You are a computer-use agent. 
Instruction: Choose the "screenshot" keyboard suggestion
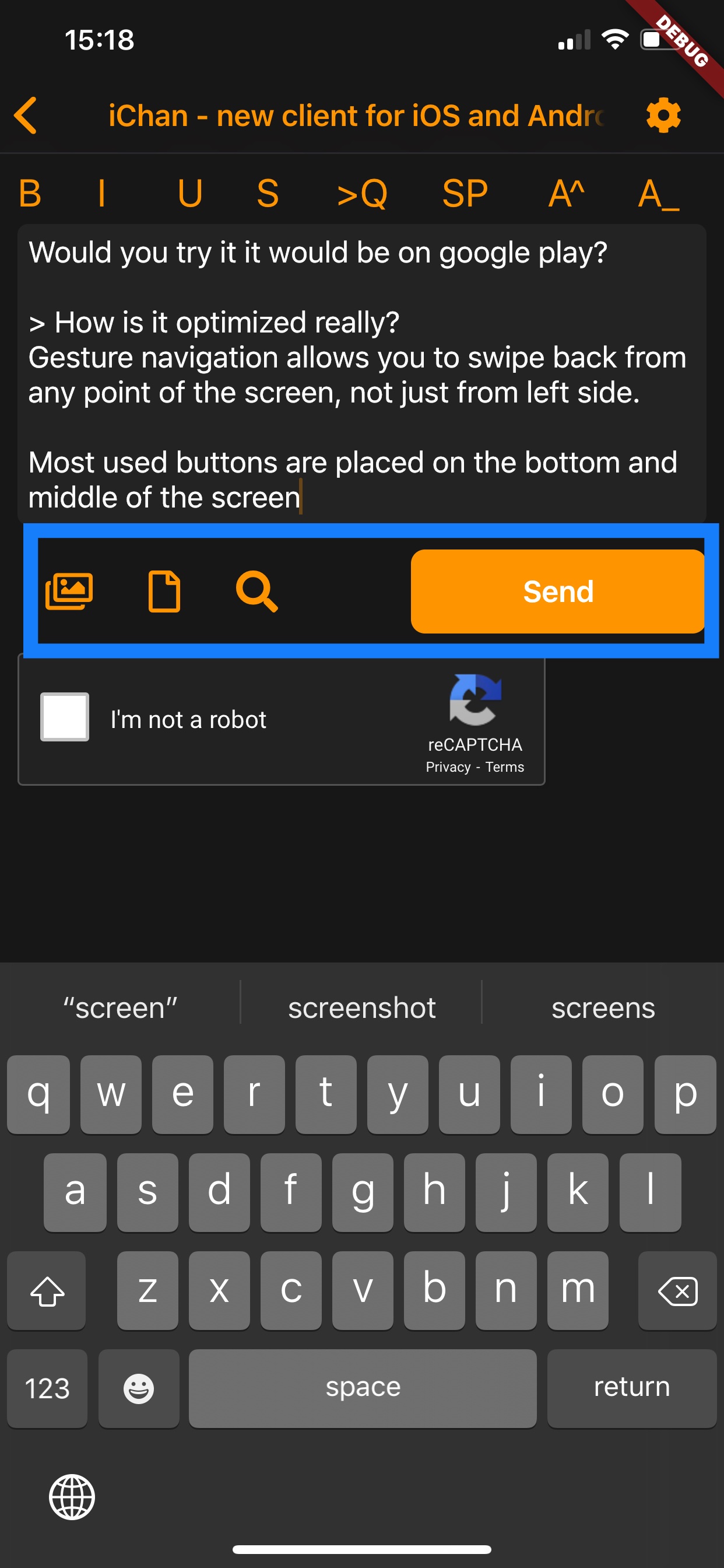point(361,1008)
